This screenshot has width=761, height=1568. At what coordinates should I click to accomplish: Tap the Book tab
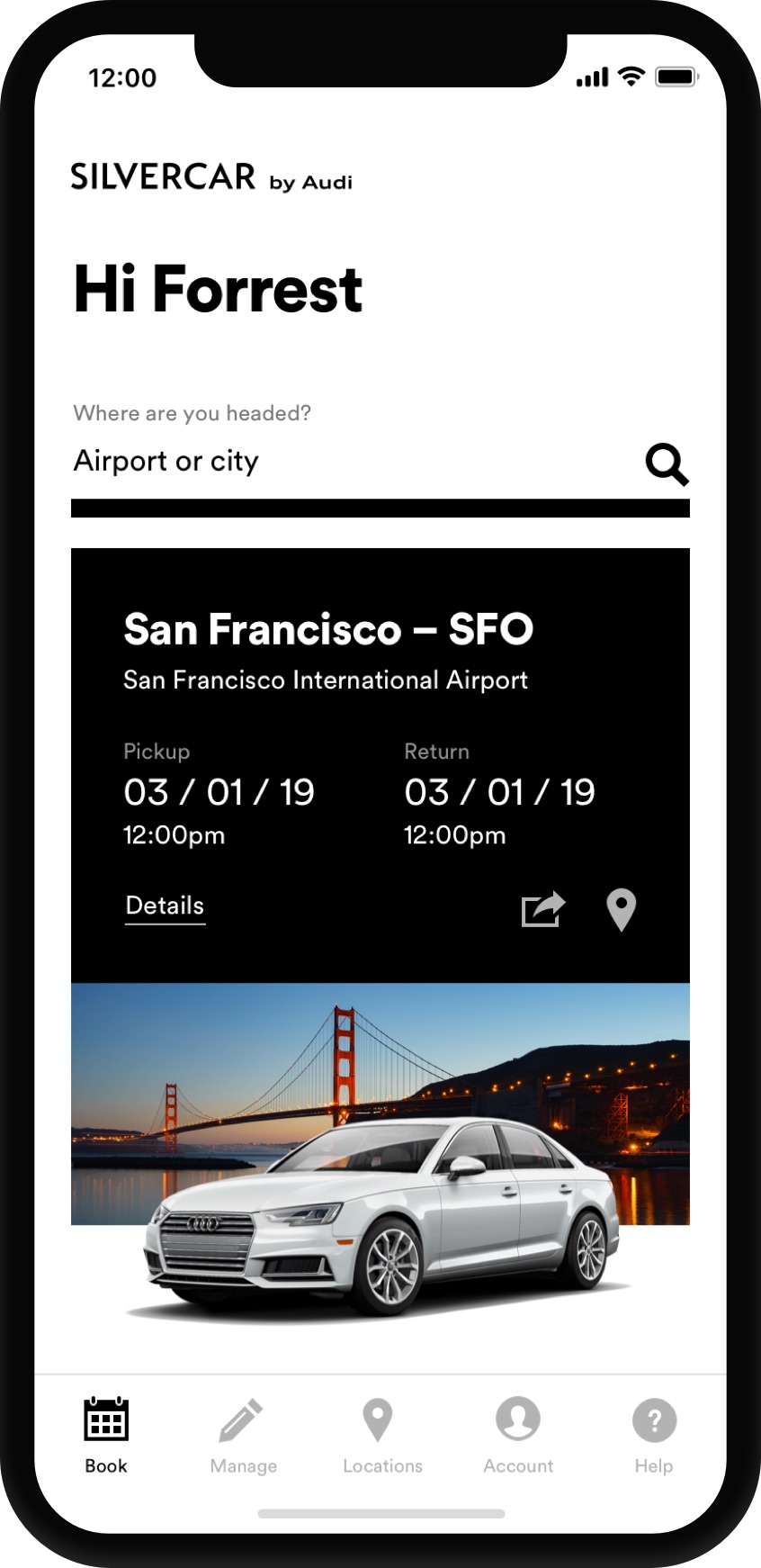click(x=106, y=1436)
